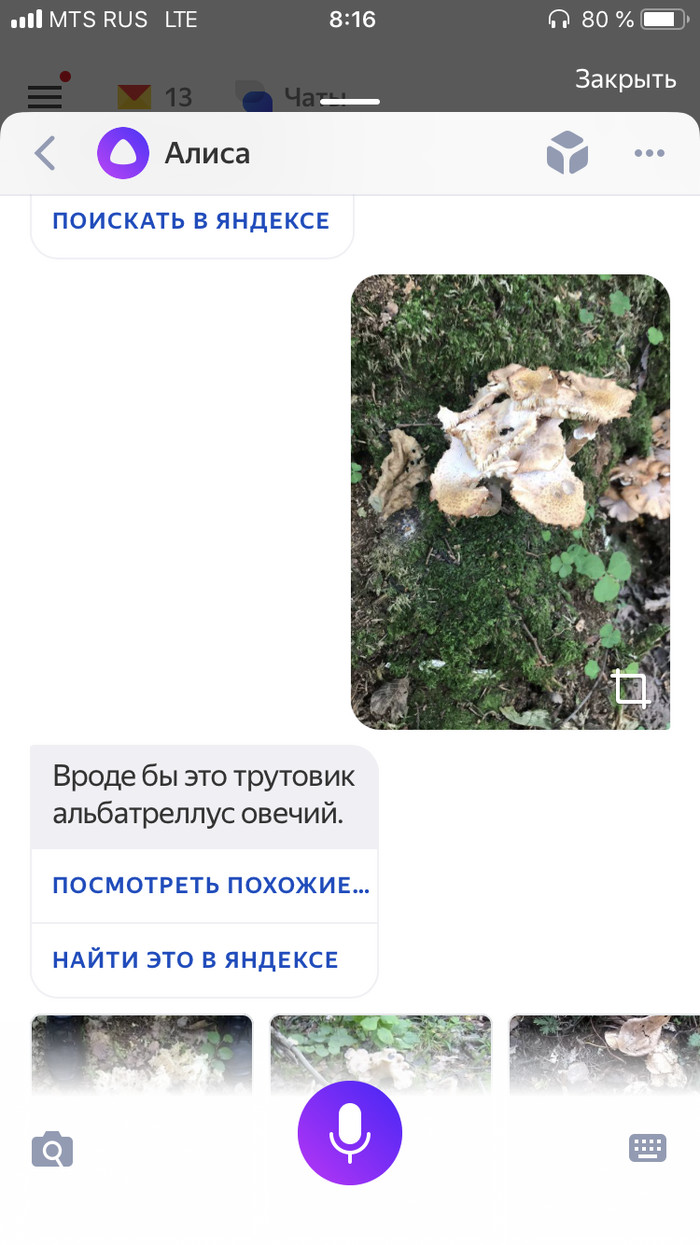The height and width of the screenshot is (1245, 700).
Task: Go back with the back arrow
Action: click(45, 154)
